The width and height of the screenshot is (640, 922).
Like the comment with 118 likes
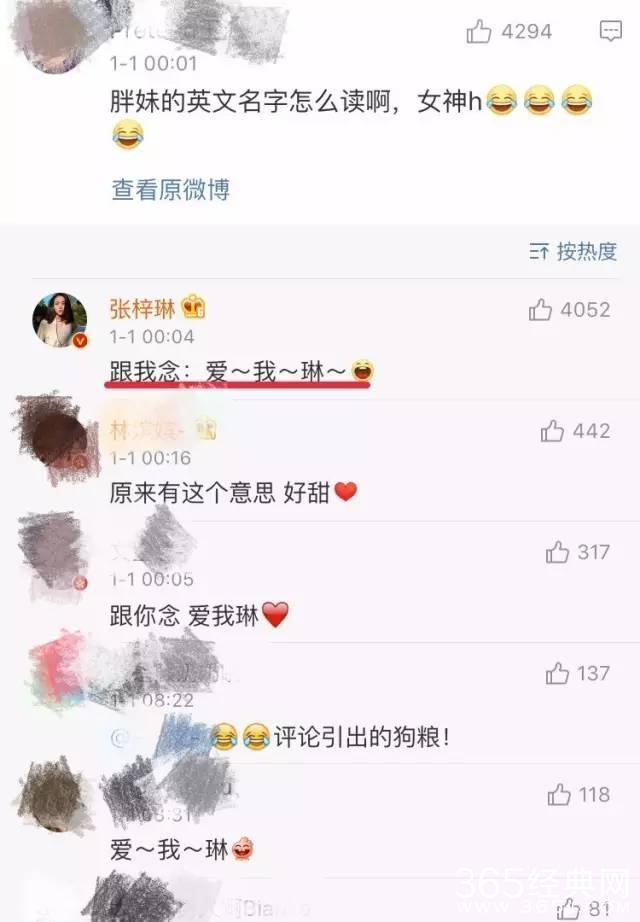(558, 795)
